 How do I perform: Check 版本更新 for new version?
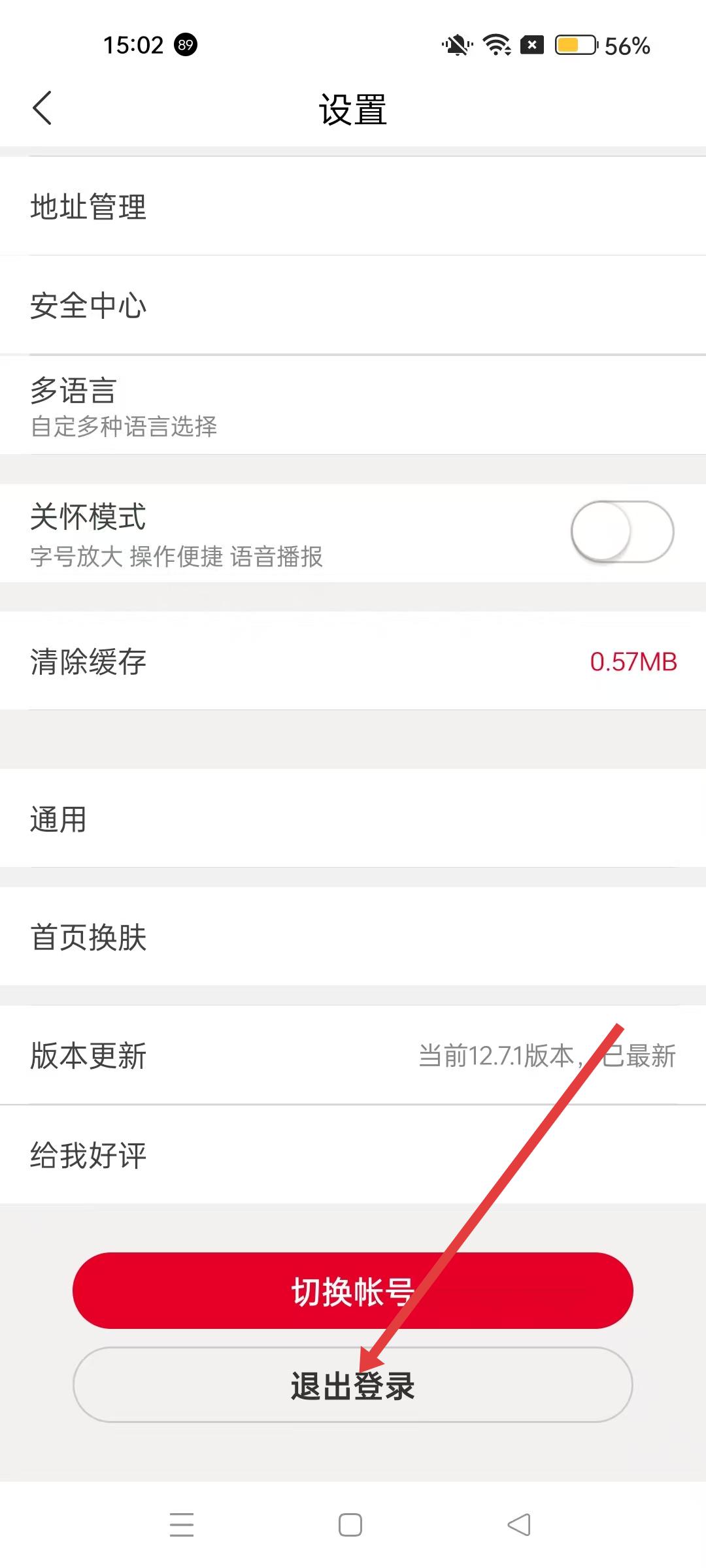353,1055
